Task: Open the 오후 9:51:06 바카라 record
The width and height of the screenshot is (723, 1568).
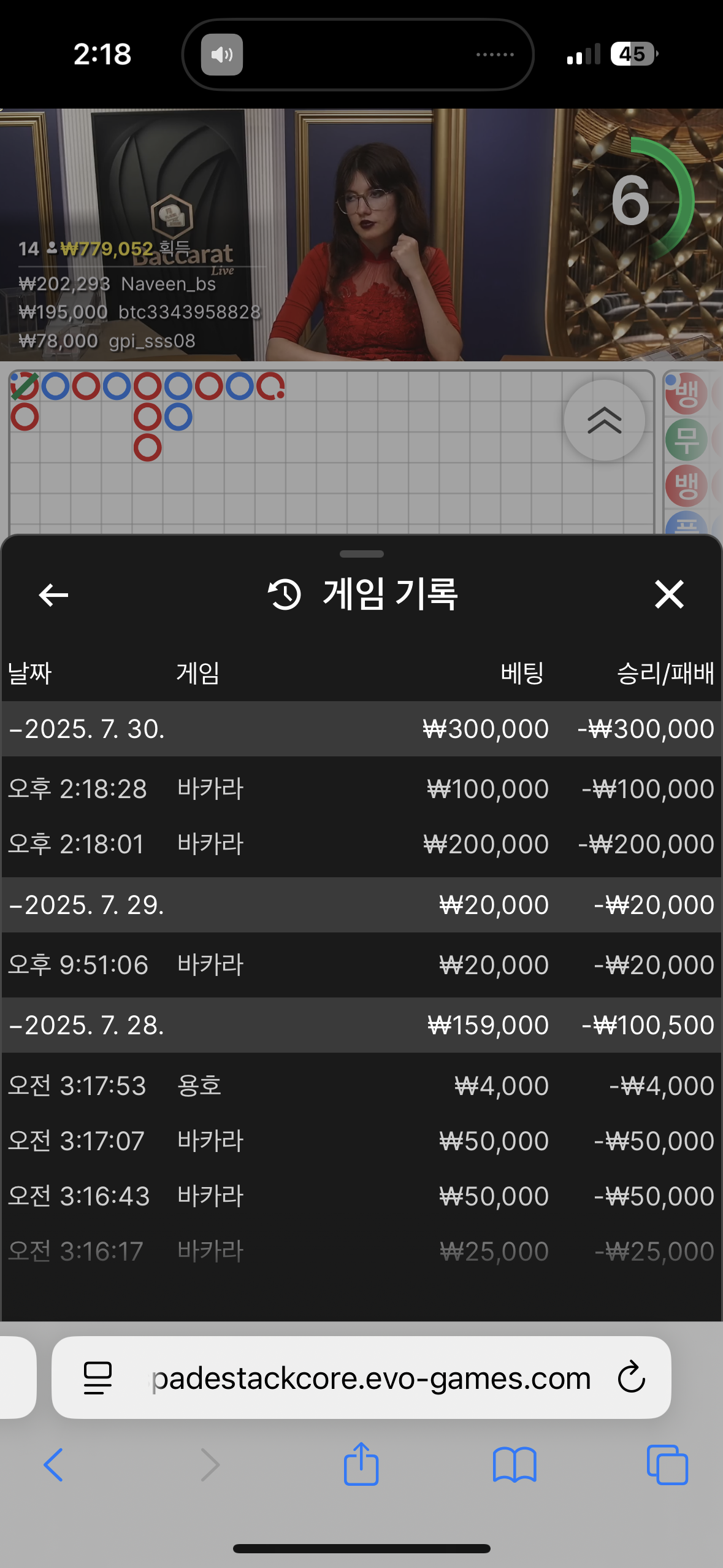Action: click(x=361, y=965)
